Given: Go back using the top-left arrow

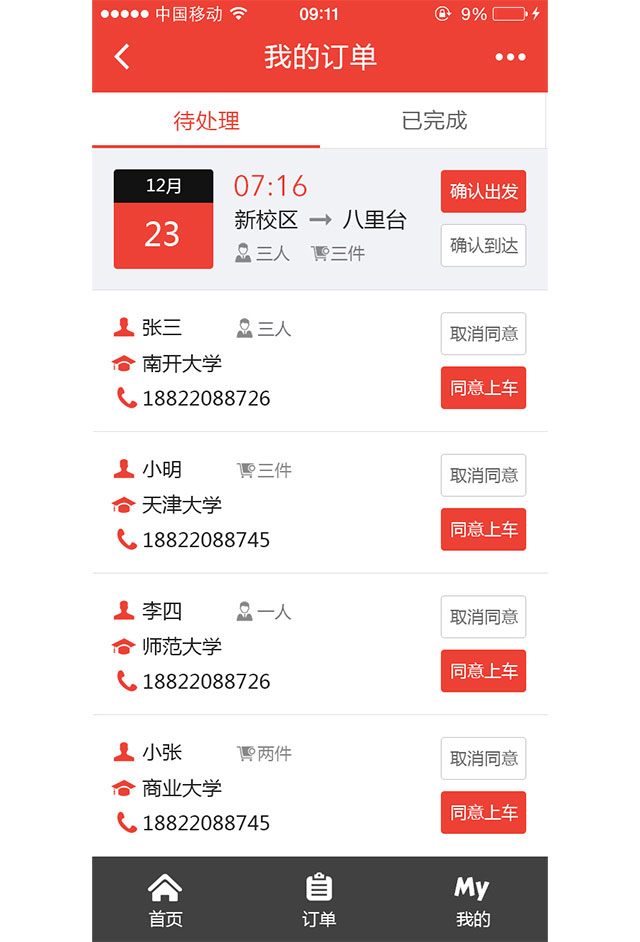Looking at the screenshot, I should pos(122,57).
